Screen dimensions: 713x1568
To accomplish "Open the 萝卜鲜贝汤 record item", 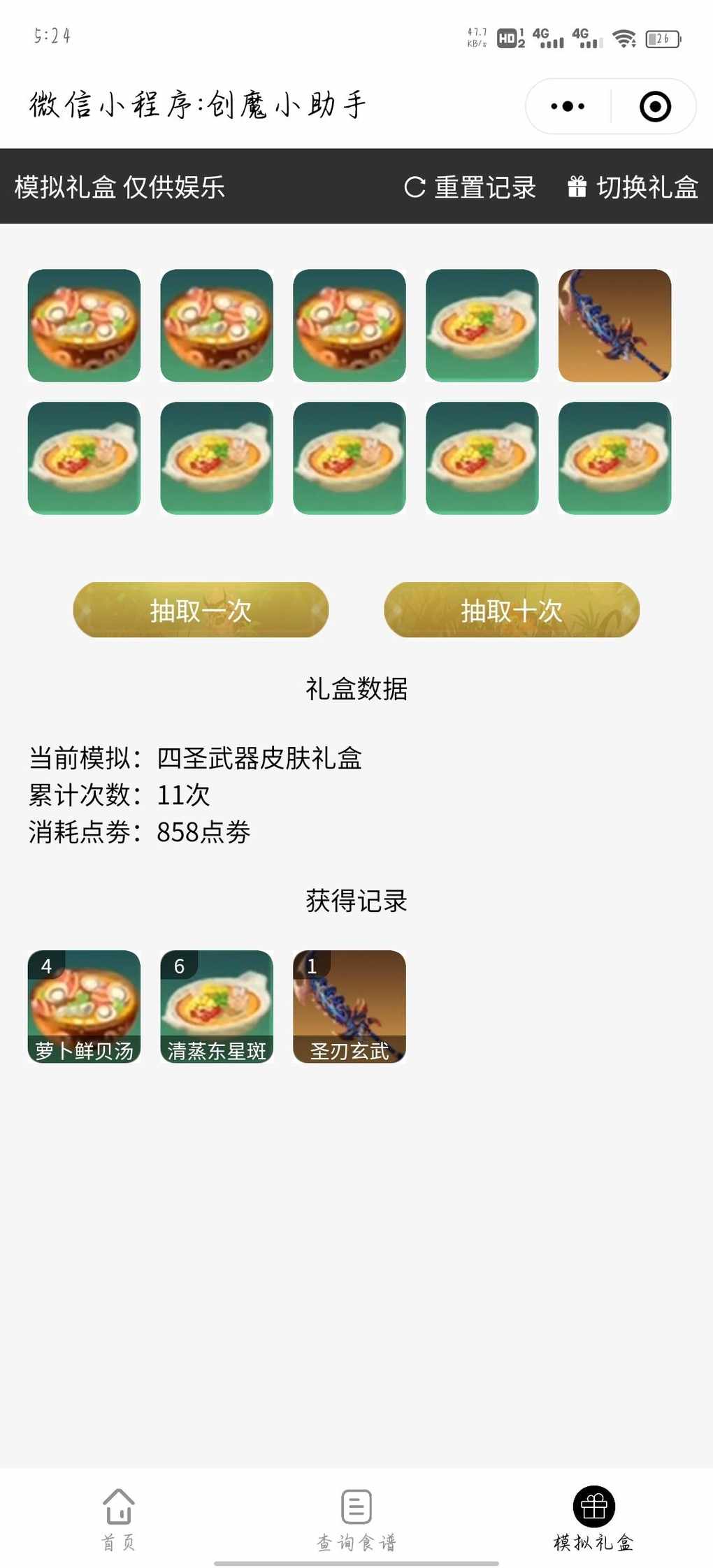I will (84, 1006).
